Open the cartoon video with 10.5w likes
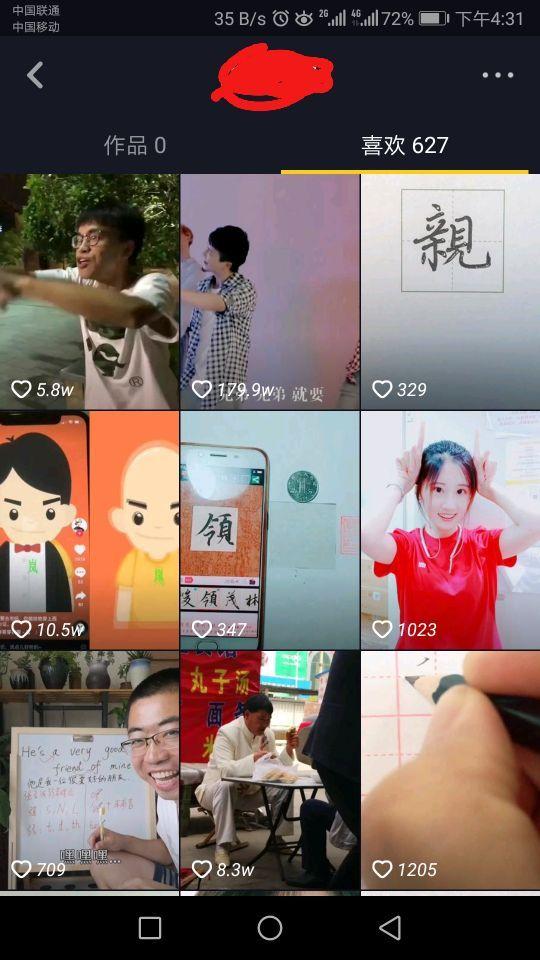The height and width of the screenshot is (960, 540). tap(89, 530)
